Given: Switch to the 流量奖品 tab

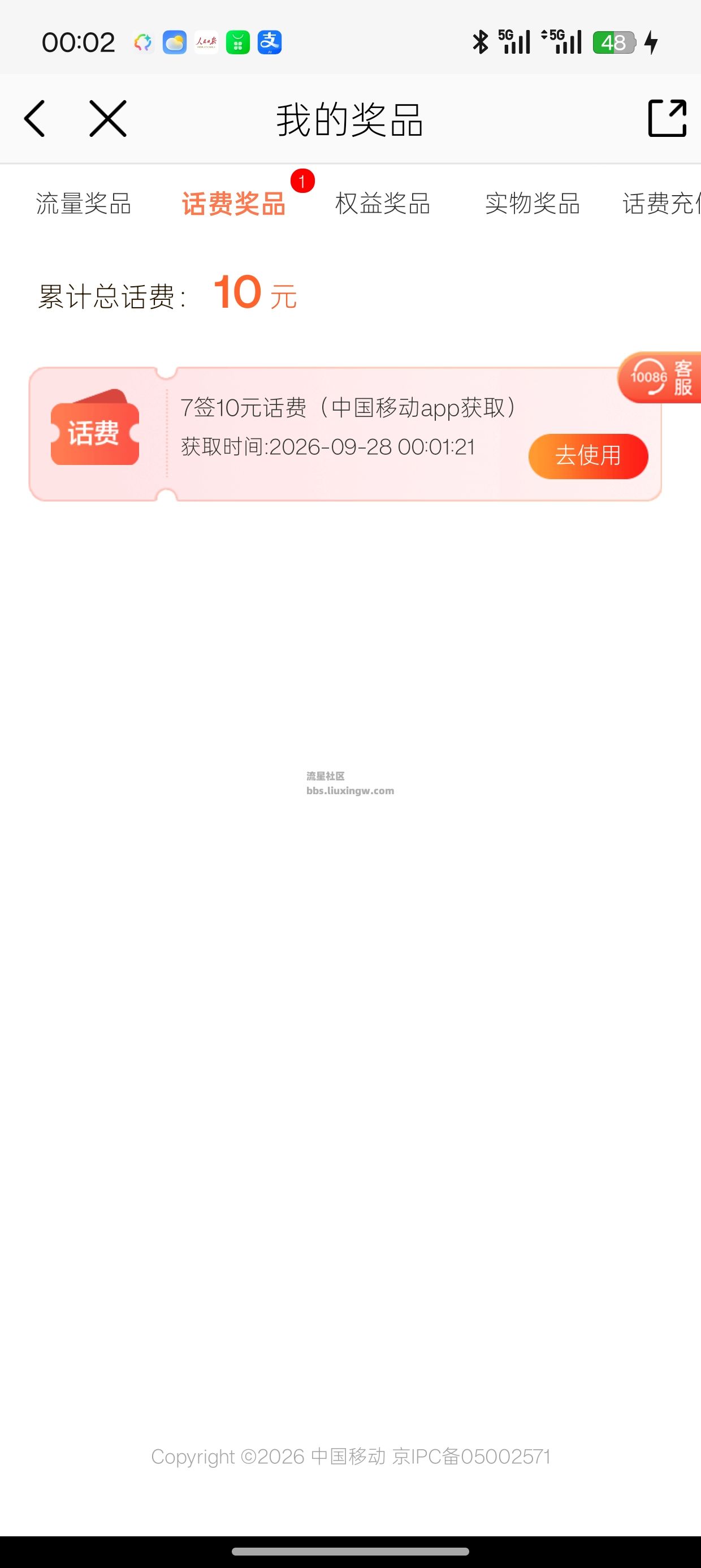Looking at the screenshot, I should 83,203.
